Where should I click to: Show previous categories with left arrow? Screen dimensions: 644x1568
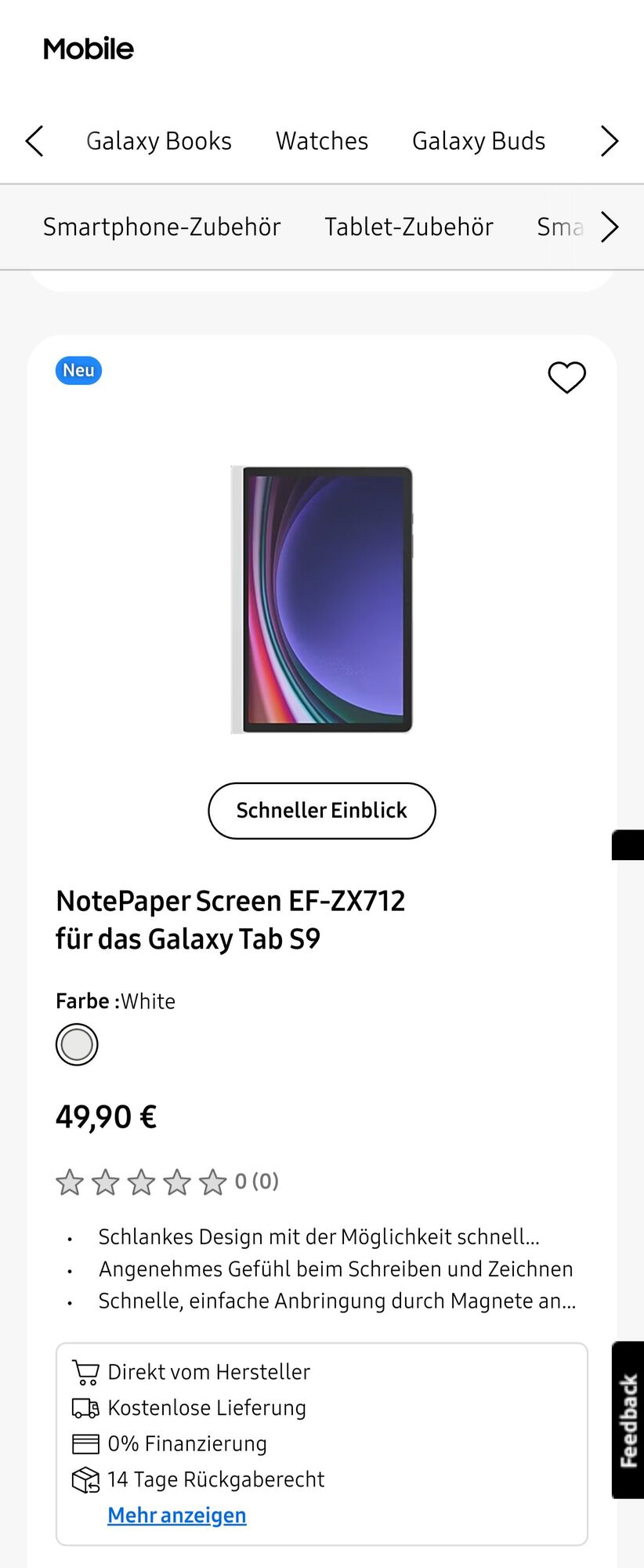click(34, 141)
